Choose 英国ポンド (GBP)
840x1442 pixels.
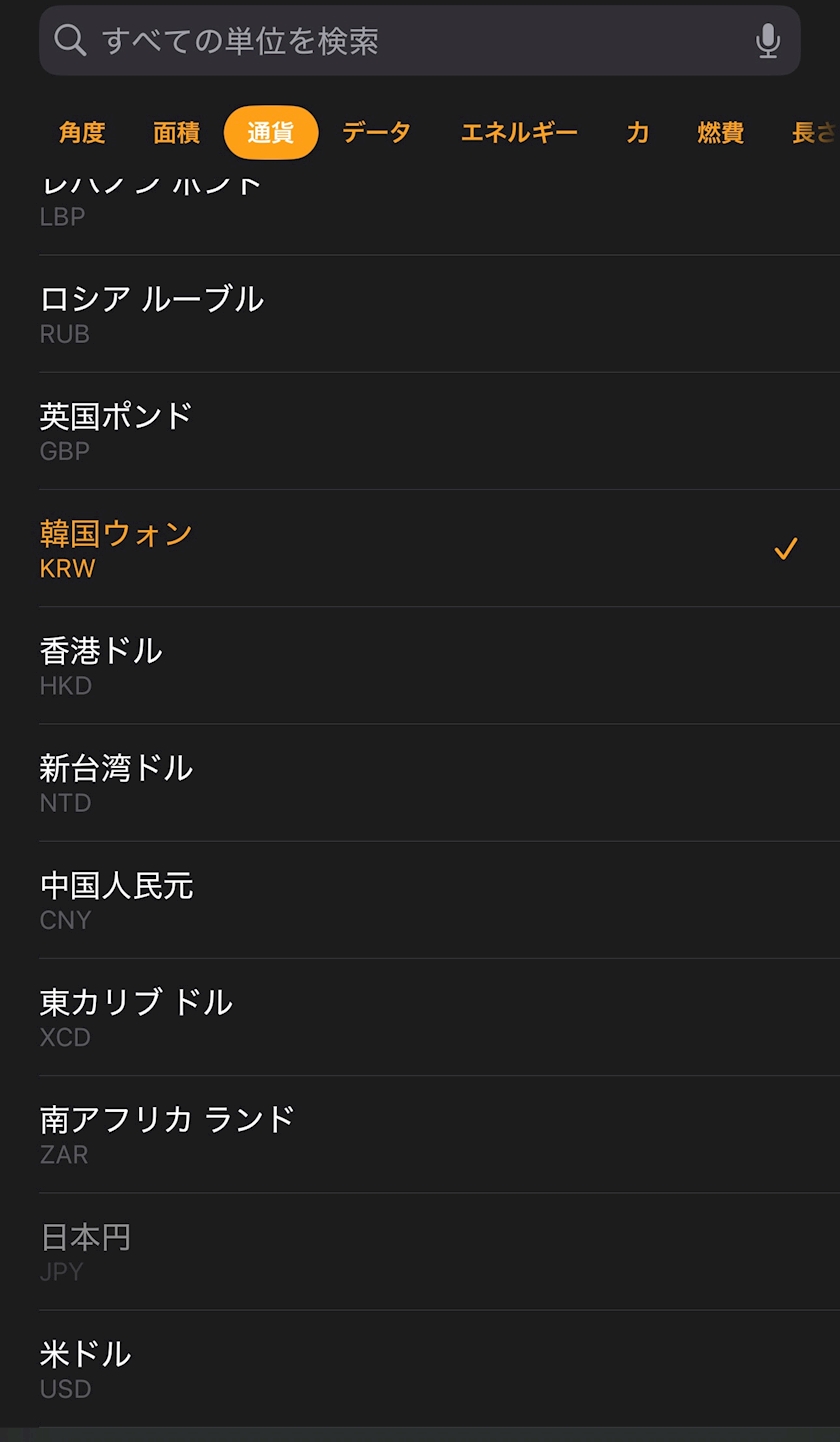(x=420, y=431)
